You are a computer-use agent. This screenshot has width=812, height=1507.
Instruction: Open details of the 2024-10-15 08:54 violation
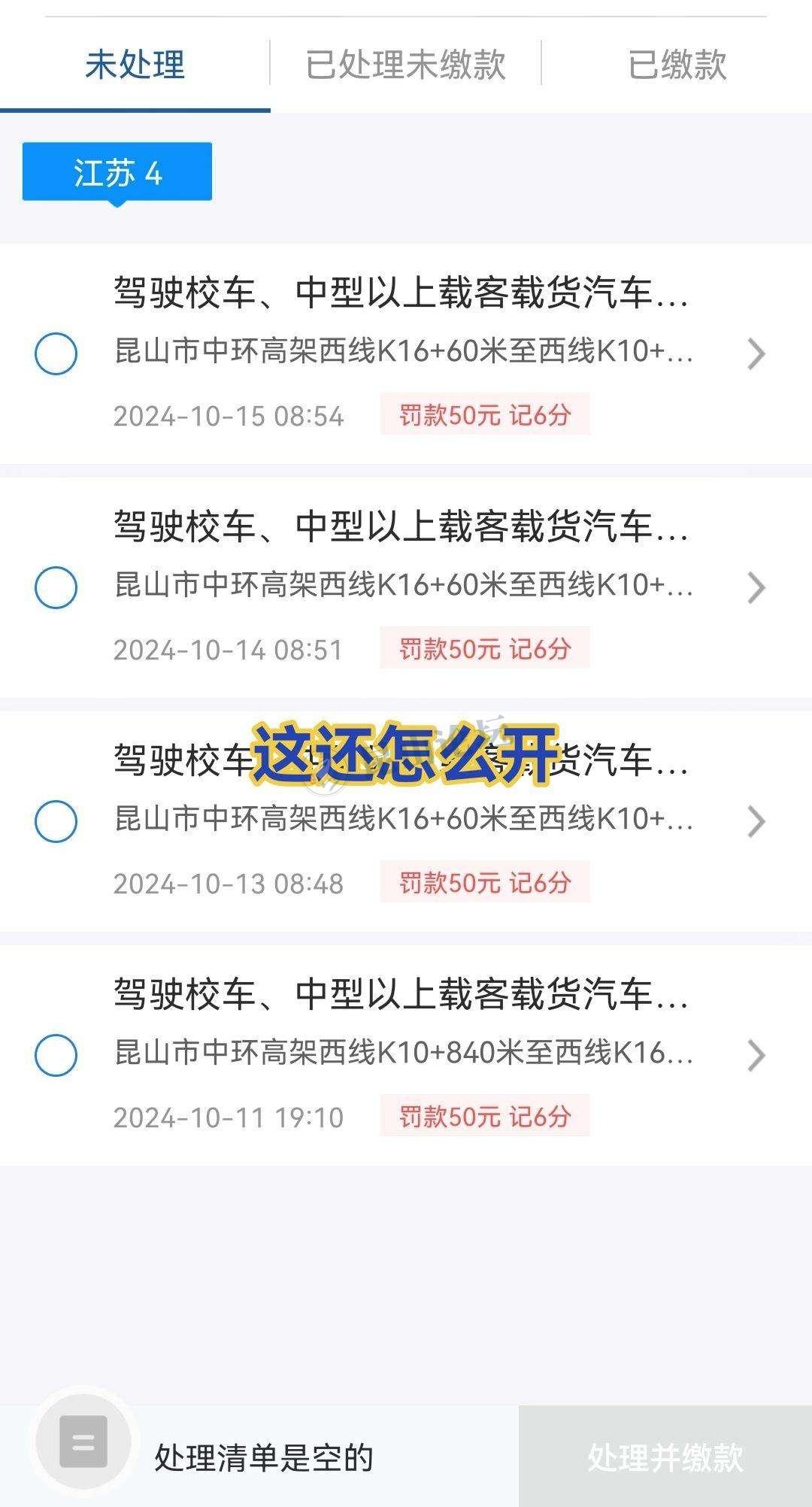(x=756, y=353)
